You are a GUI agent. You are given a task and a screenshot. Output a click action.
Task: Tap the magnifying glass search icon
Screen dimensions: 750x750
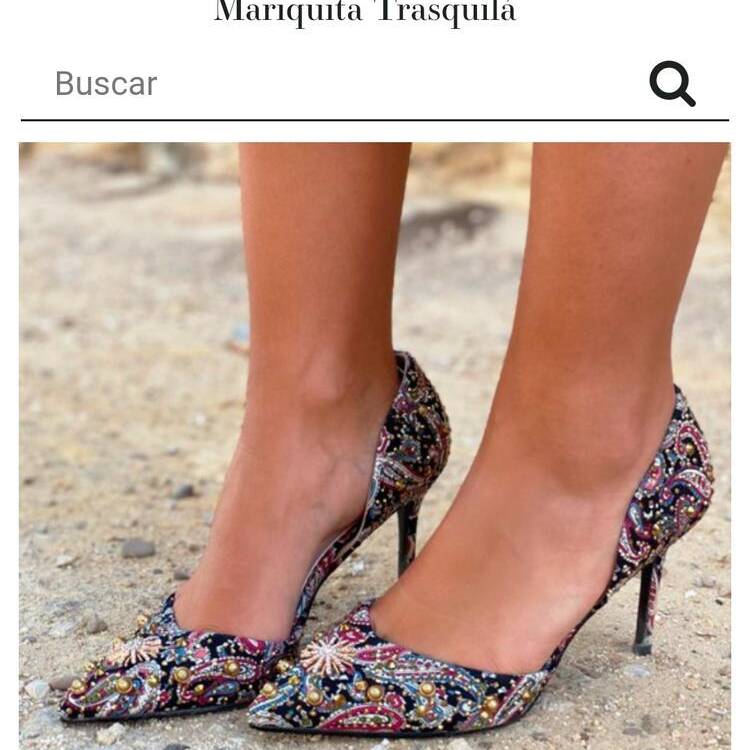(672, 84)
